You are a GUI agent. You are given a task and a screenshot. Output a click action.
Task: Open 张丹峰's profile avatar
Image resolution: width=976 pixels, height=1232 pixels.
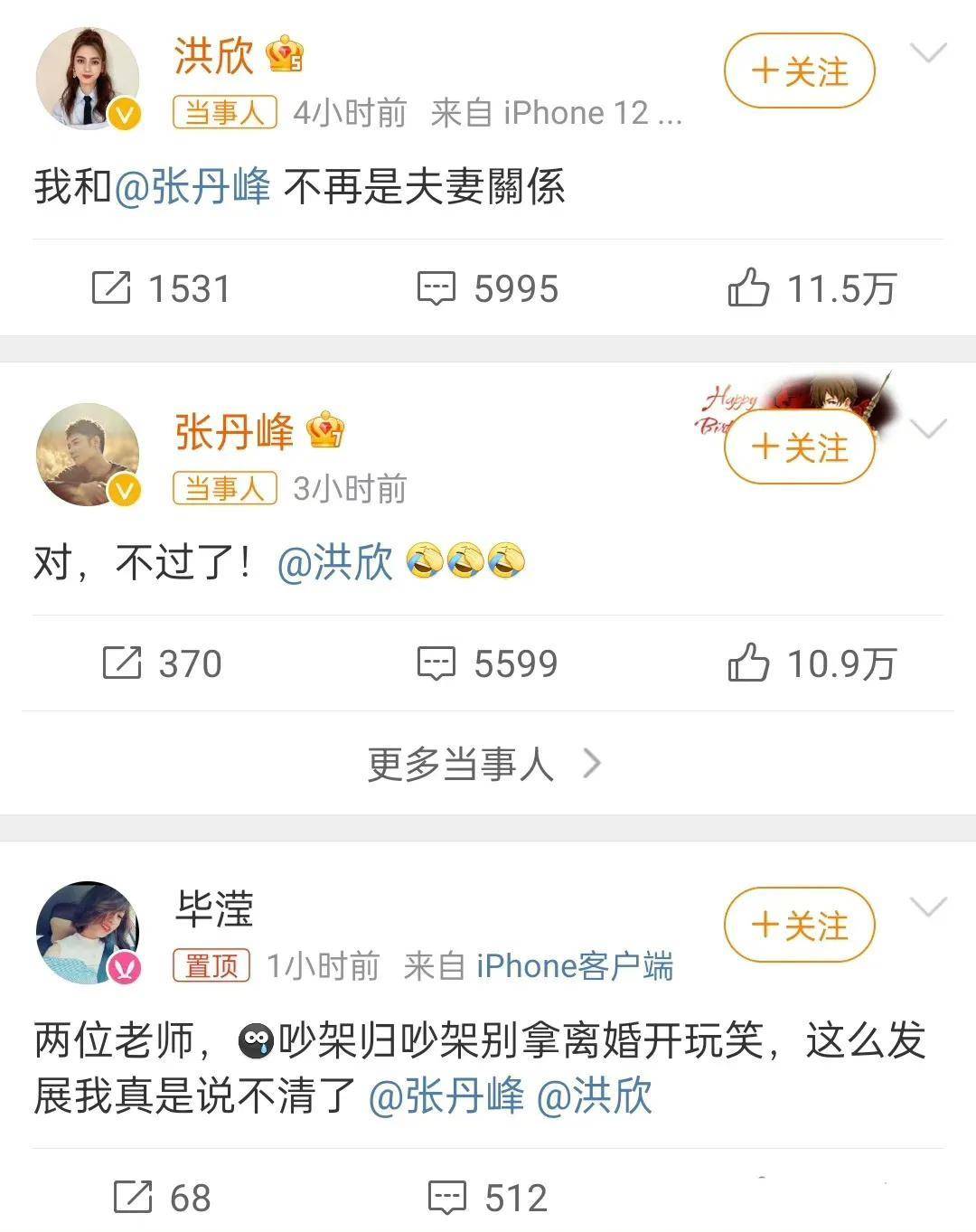click(x=88, y=455)
